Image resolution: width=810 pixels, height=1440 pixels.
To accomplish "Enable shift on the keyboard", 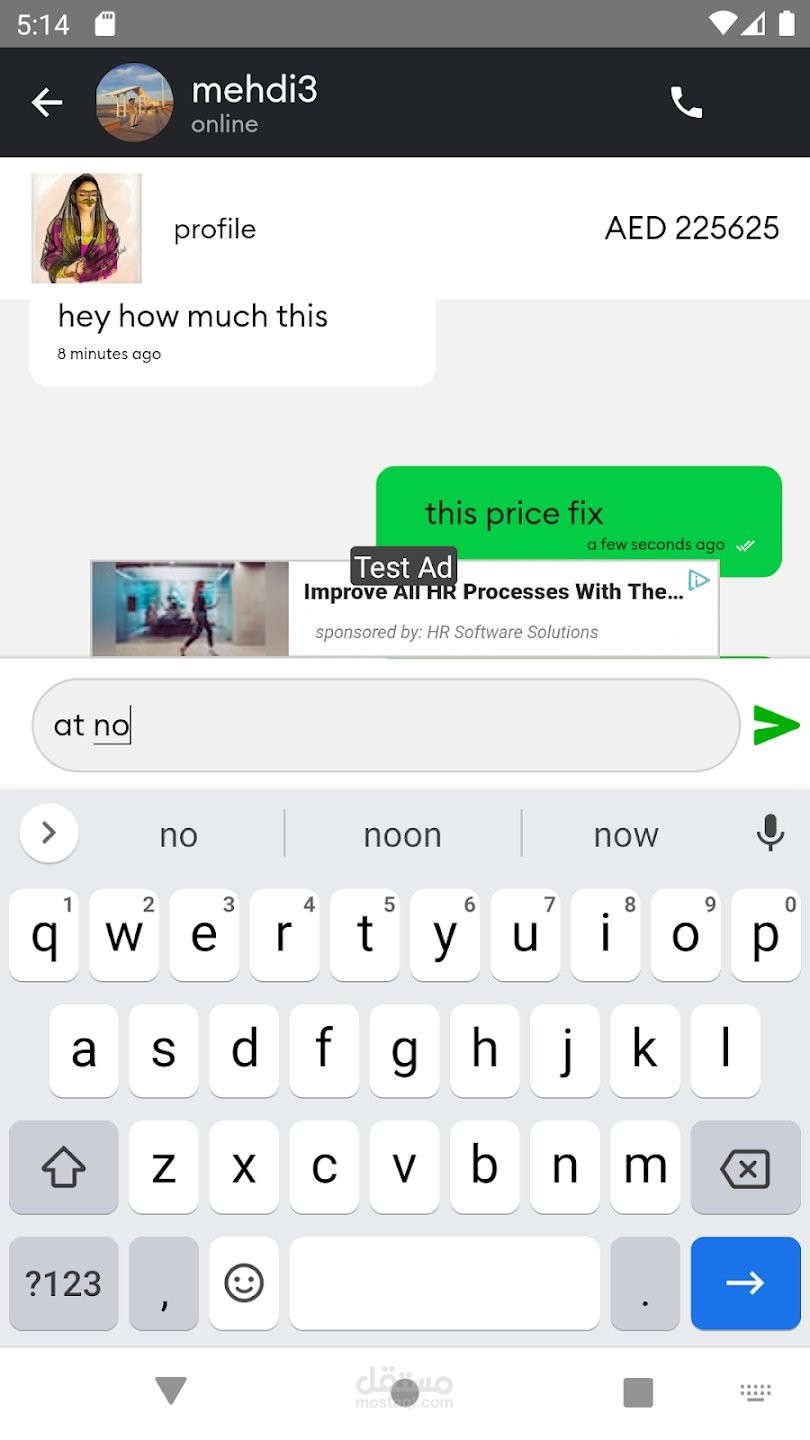I will pos(64,1167).
